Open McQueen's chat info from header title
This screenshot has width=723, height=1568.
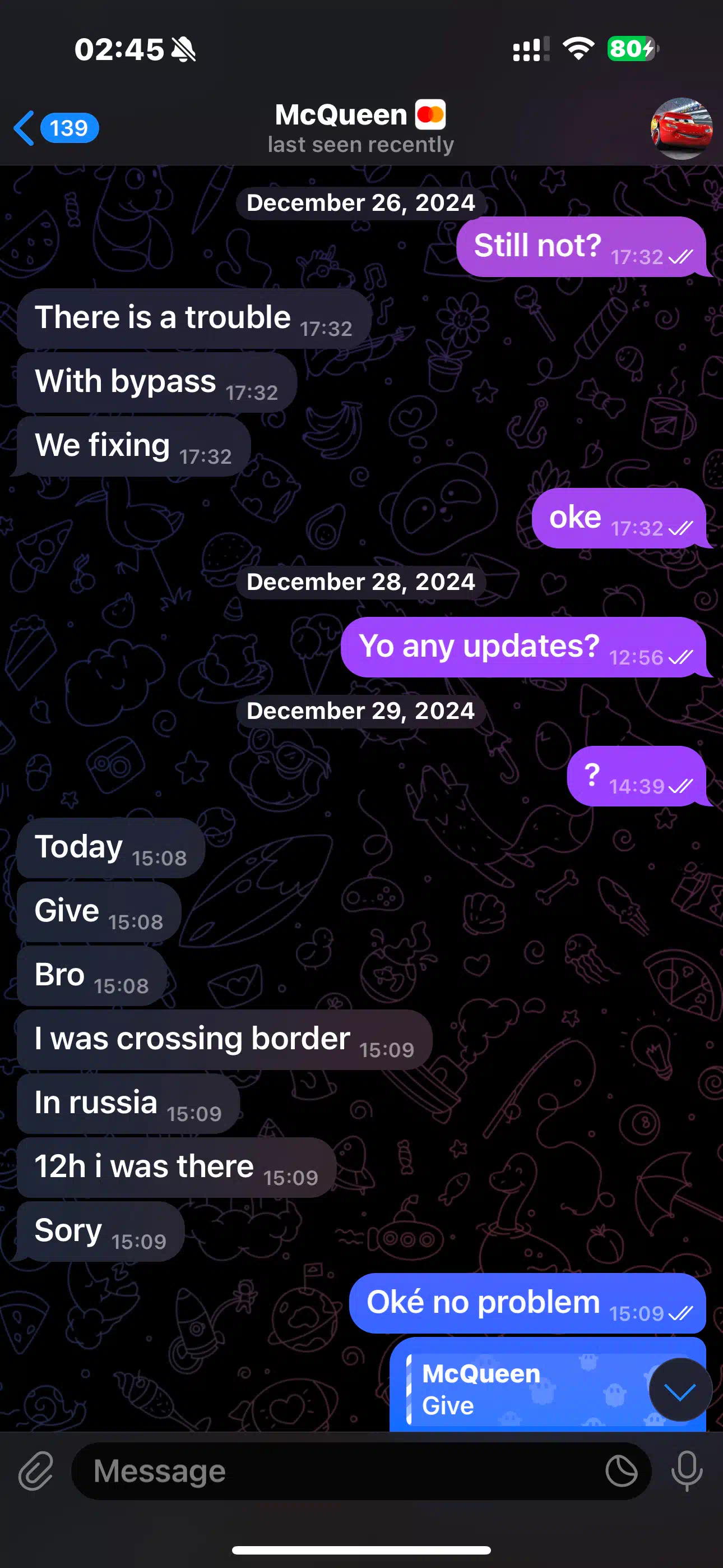361,128
